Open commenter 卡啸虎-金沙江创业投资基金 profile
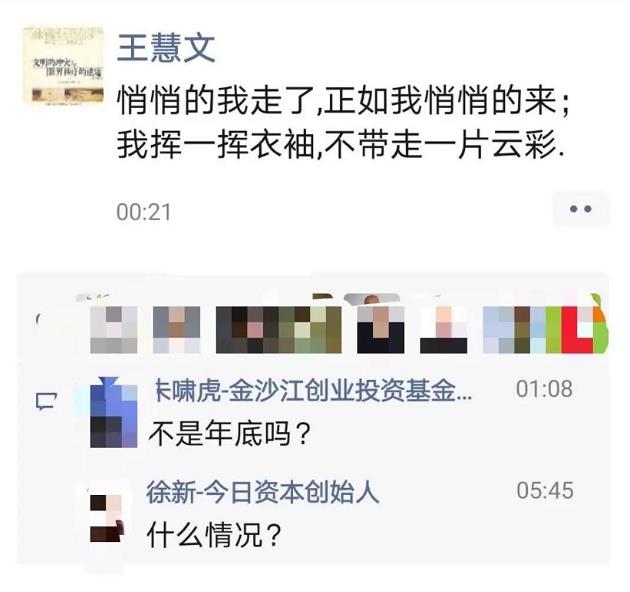 point(310,390)
